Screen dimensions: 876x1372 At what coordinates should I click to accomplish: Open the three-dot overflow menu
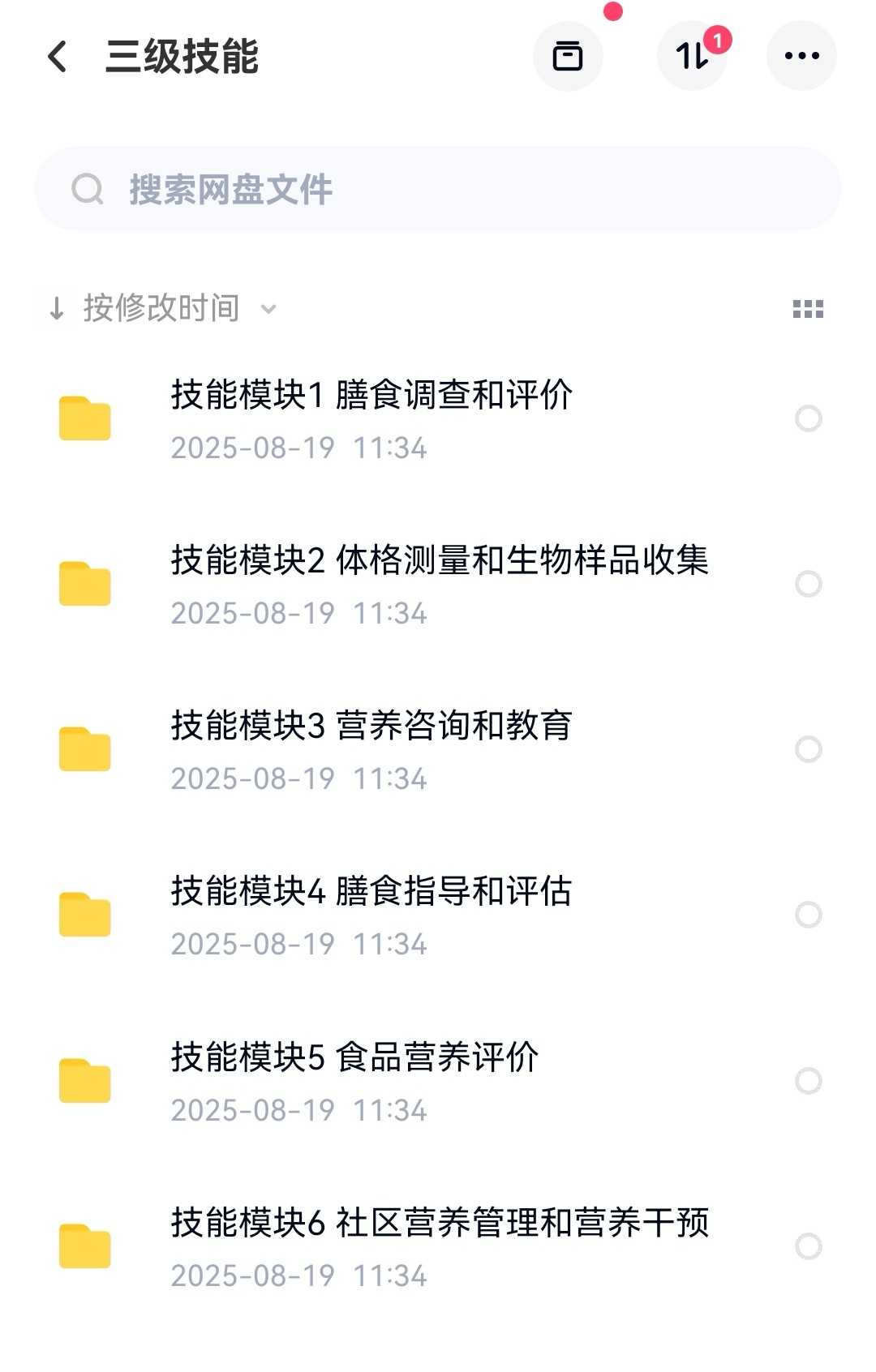point(801,57)
